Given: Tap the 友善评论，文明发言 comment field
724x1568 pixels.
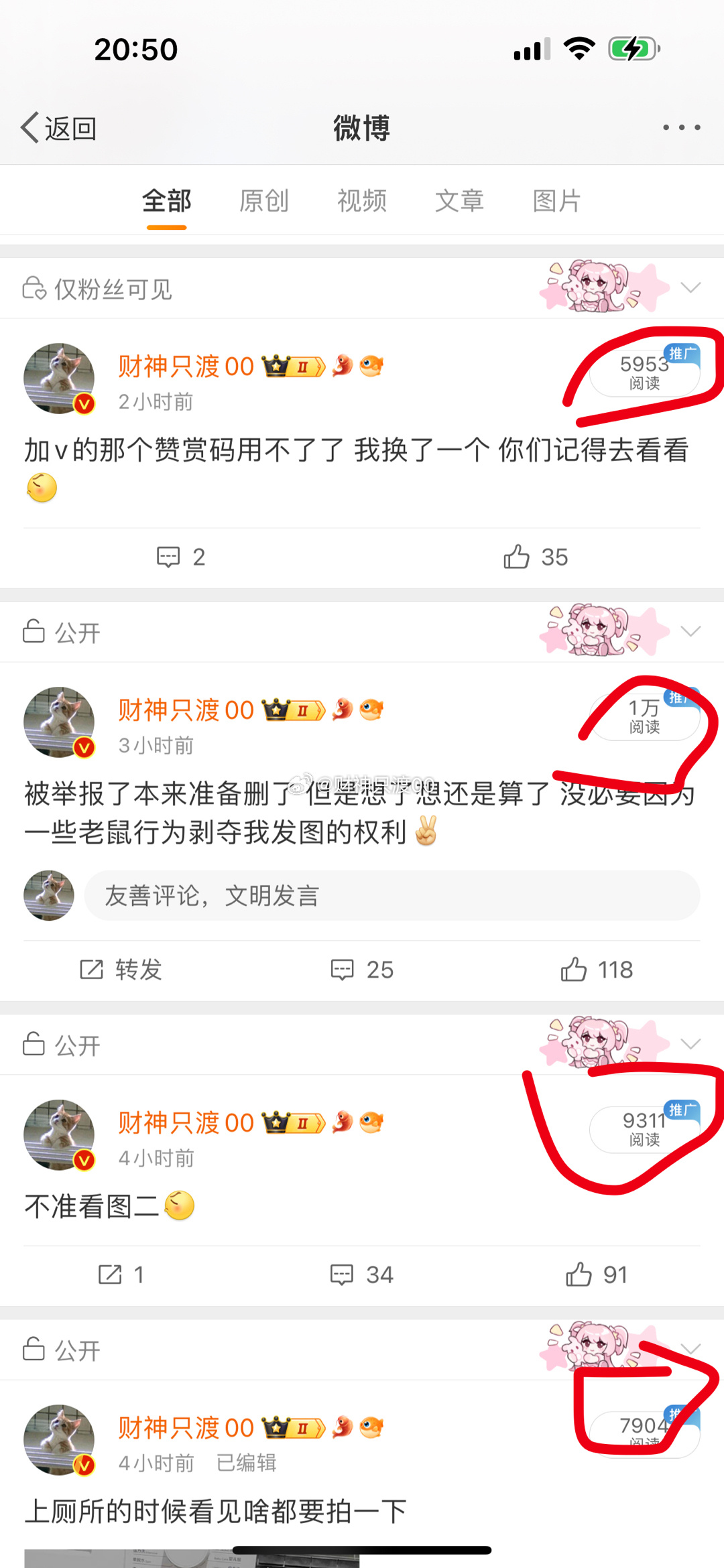Looking at the screenshot, I should [391, 895].
